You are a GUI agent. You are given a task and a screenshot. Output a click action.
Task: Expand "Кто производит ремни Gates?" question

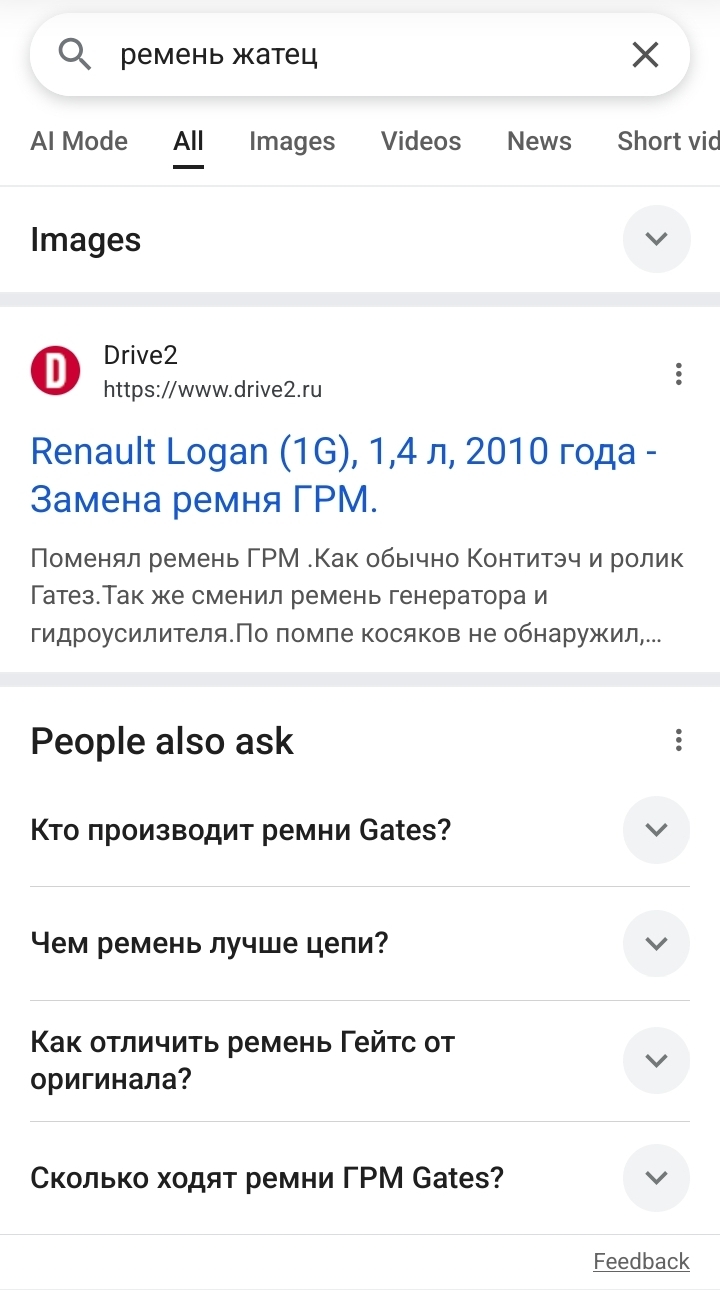[656, 830]
